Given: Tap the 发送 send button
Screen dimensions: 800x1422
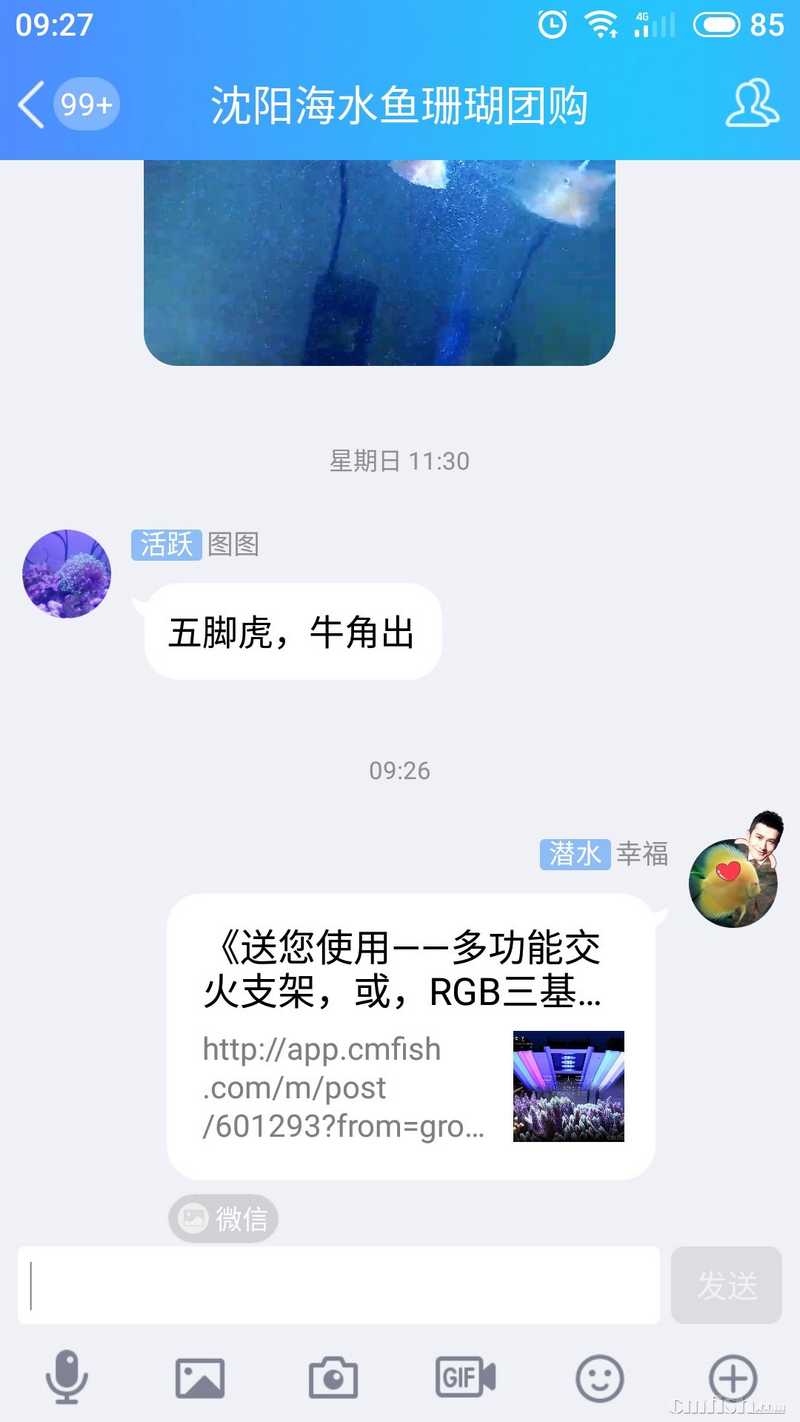Looking at the screenshot, I should click(x=726, y=1285).
